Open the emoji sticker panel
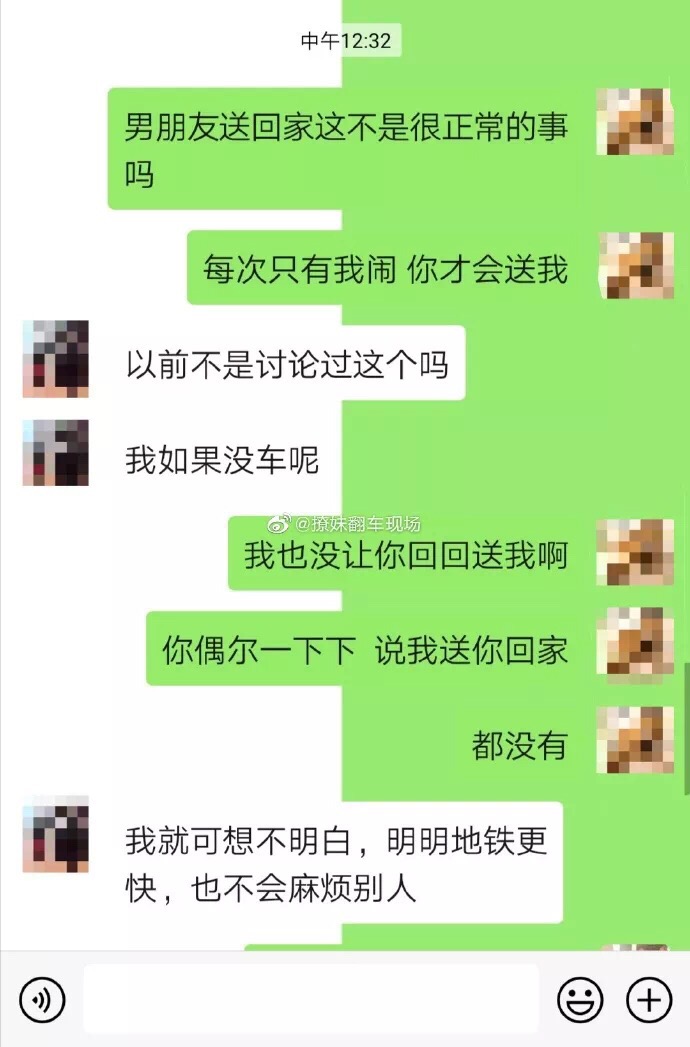 (580, 998)
